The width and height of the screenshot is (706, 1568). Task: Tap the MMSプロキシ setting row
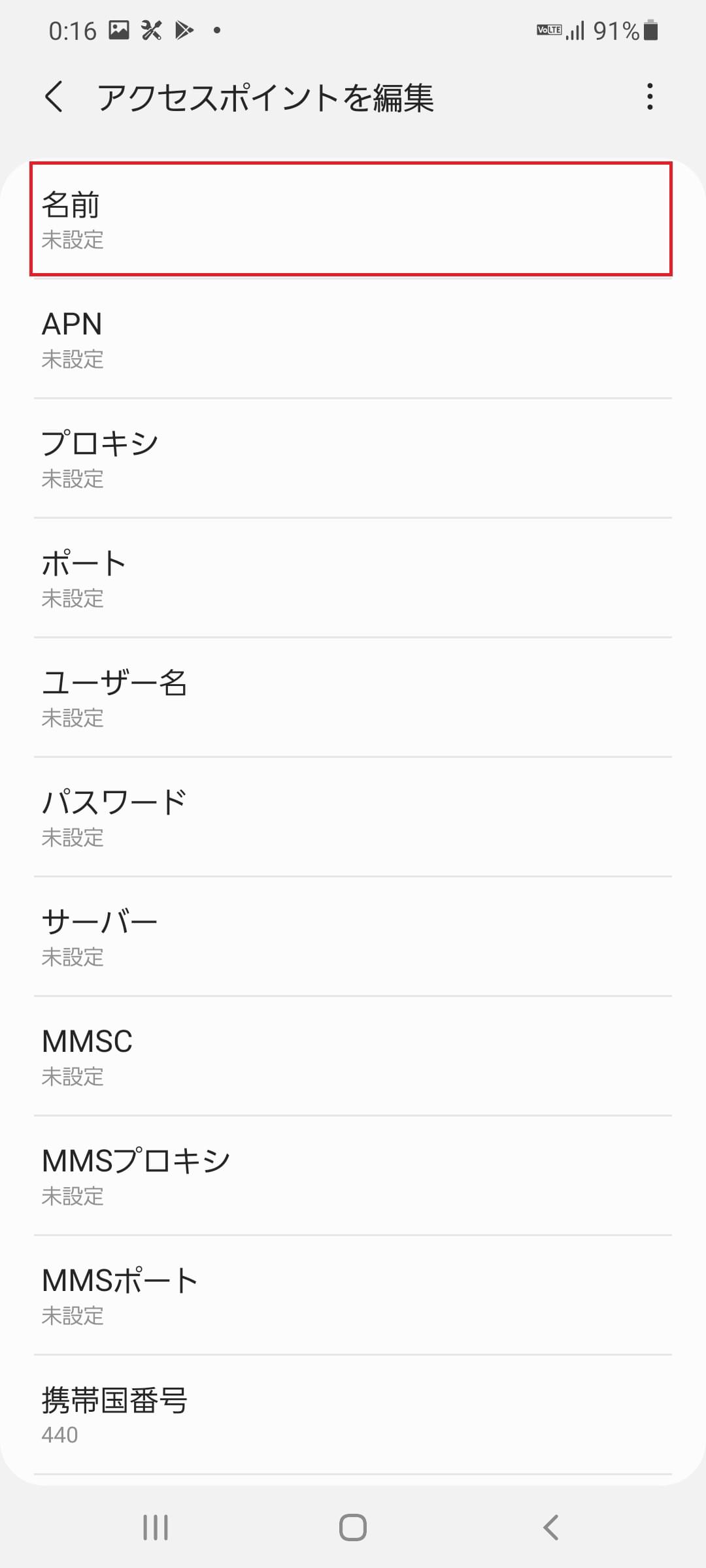coord(353,1175)
